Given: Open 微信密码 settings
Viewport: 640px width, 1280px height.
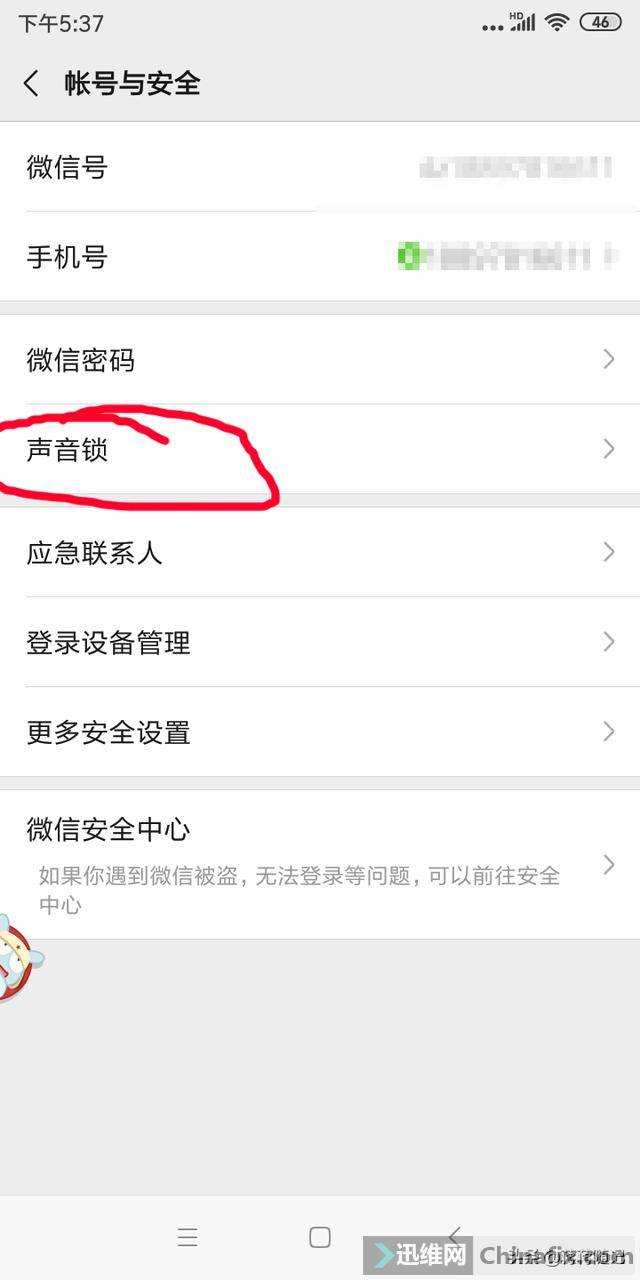Looking at the screenshot, I should tap(320, 360).
